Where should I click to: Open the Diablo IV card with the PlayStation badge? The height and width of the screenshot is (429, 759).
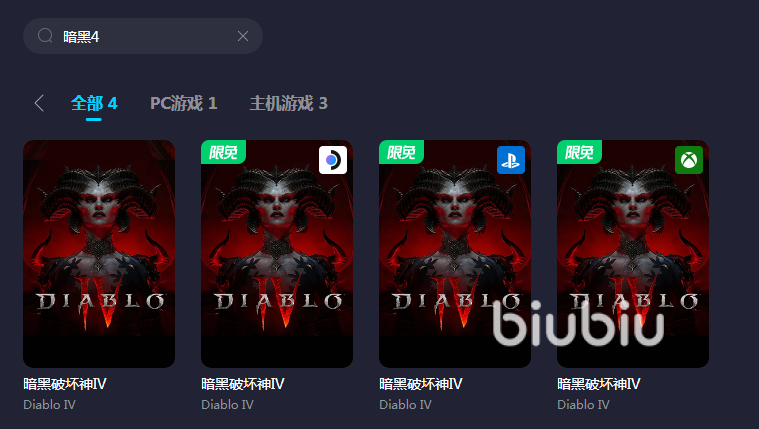455,254
